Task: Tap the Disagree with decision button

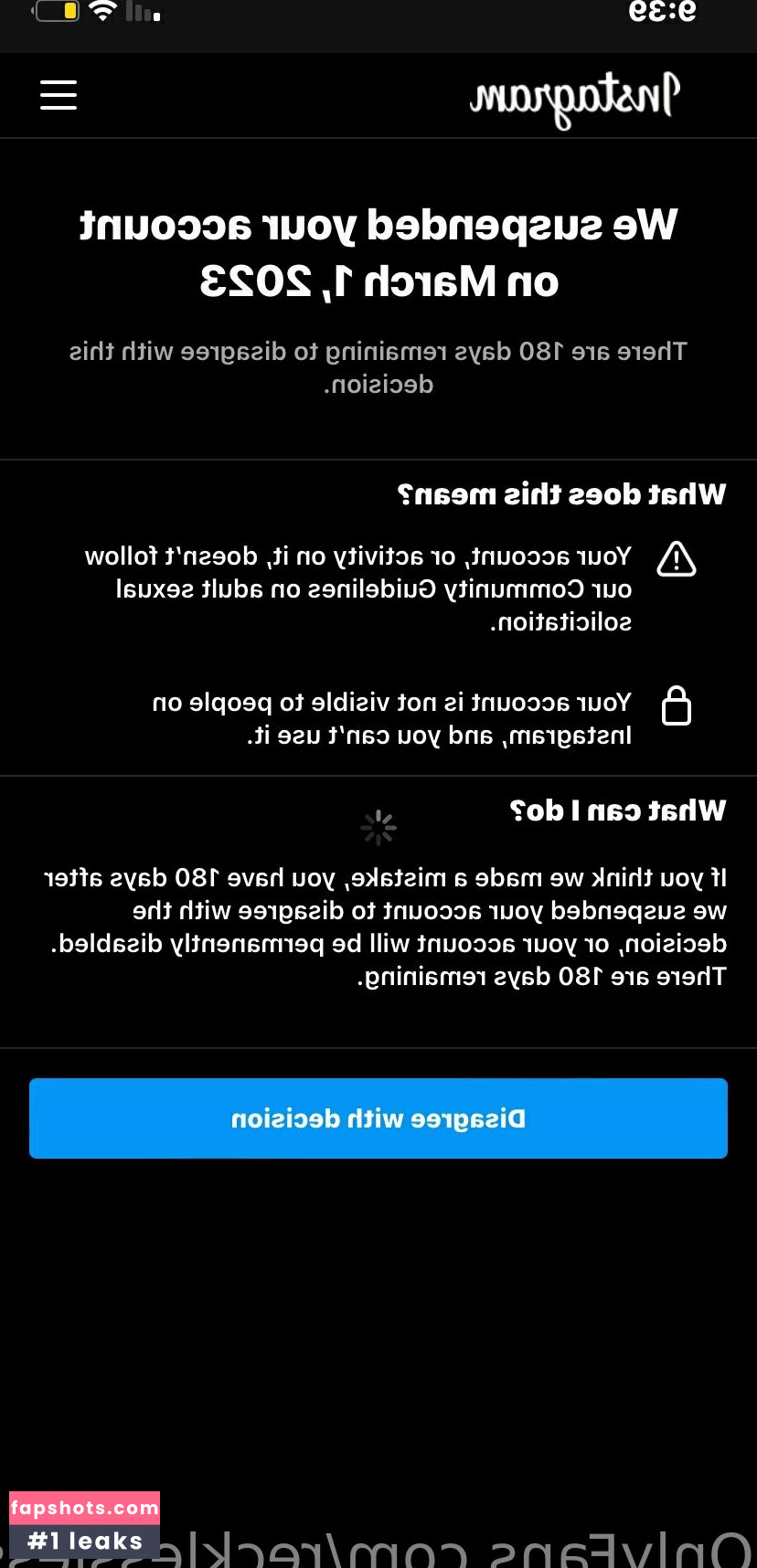Action: 378,1118
